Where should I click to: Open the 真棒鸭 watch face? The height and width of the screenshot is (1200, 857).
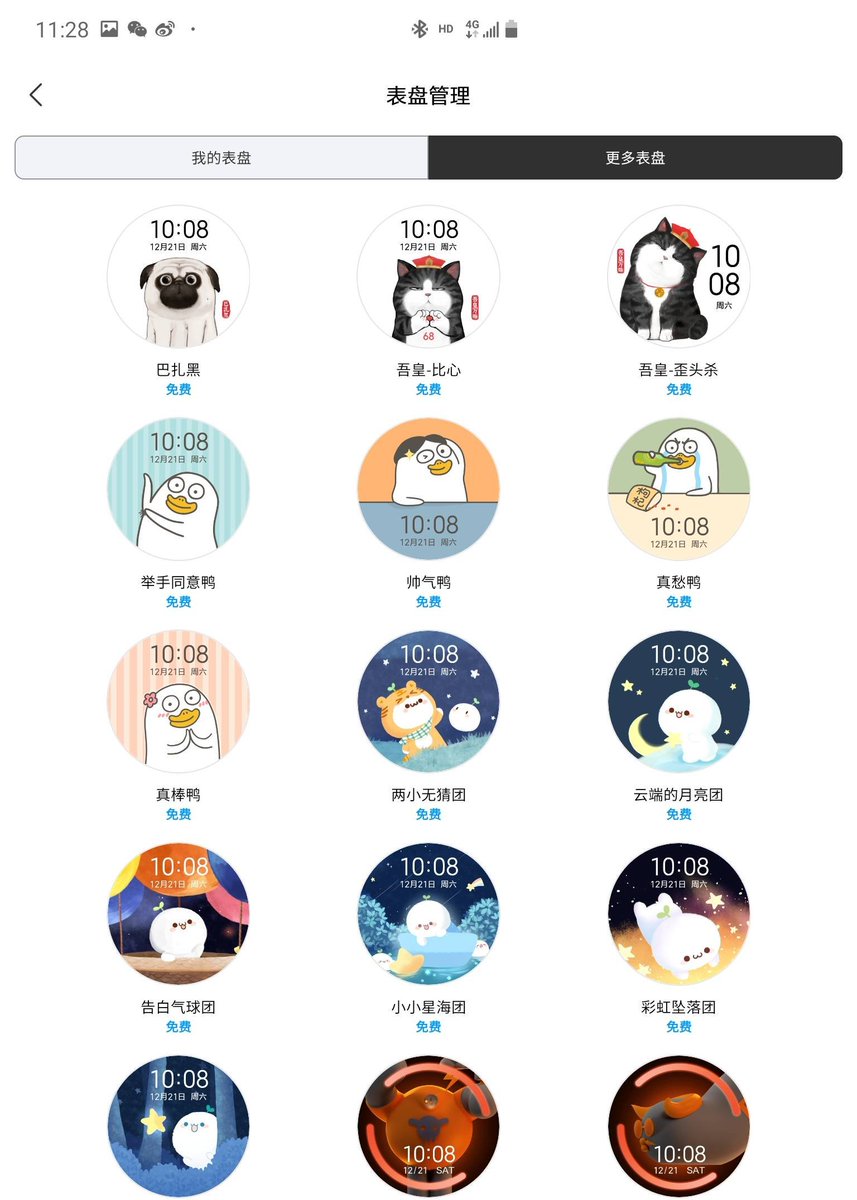point(178,701)
